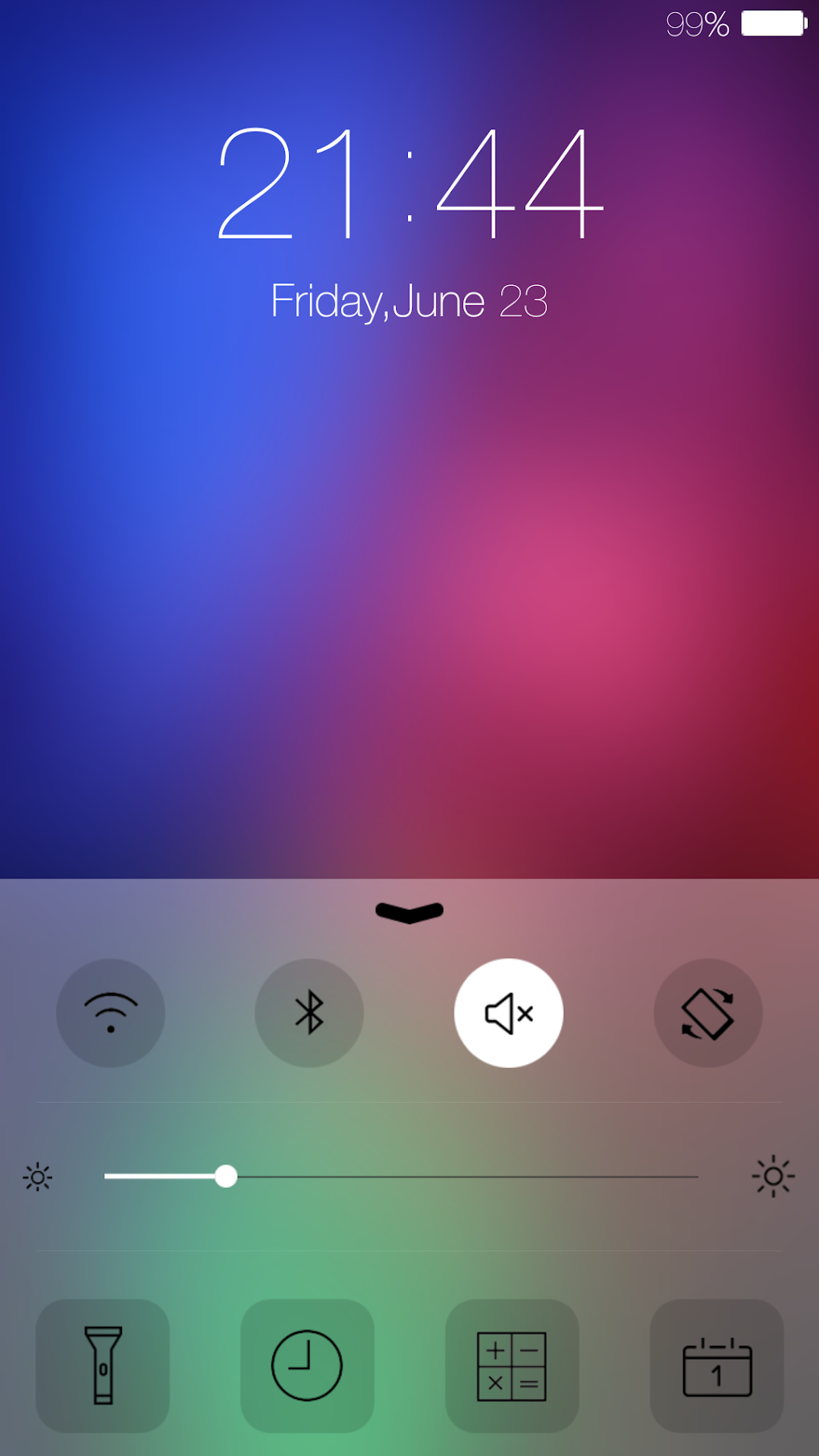Tap the small brightness sun icon
The height and width of the screenshot is (1456, 819).
point(38,1177)
